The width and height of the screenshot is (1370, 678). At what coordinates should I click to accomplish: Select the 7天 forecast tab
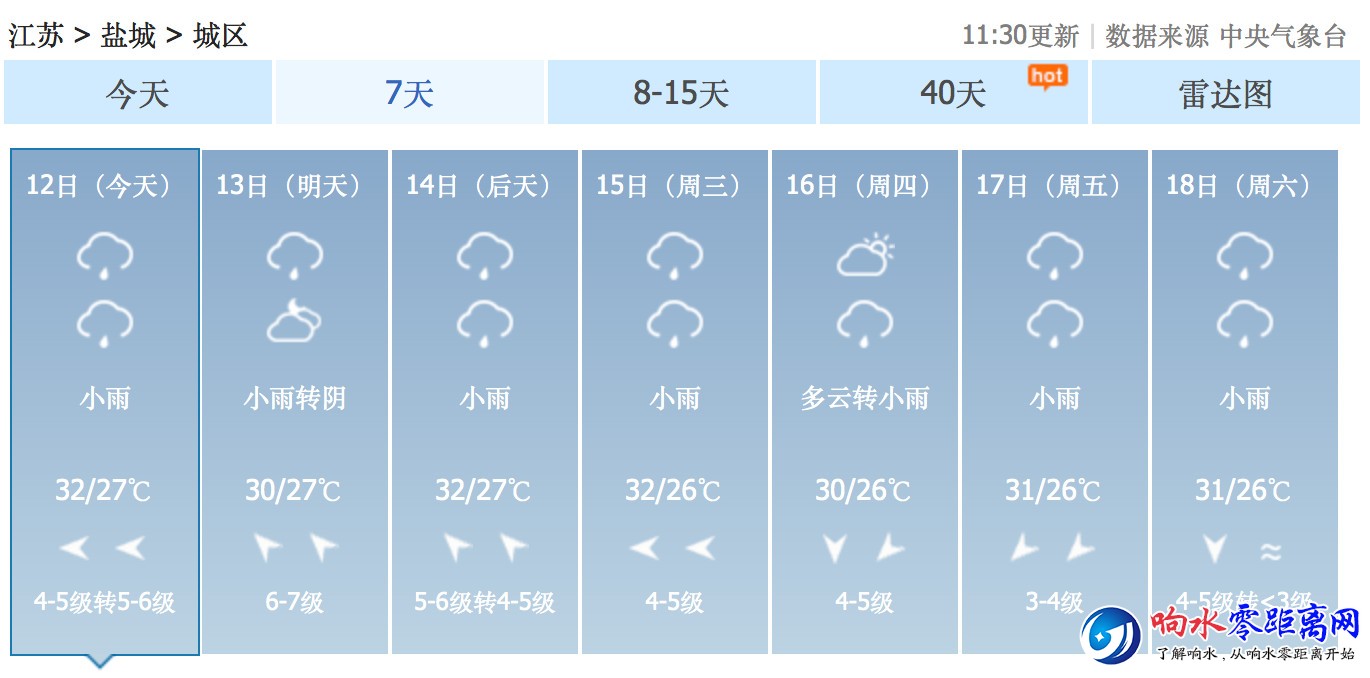(x=410, y=93)
